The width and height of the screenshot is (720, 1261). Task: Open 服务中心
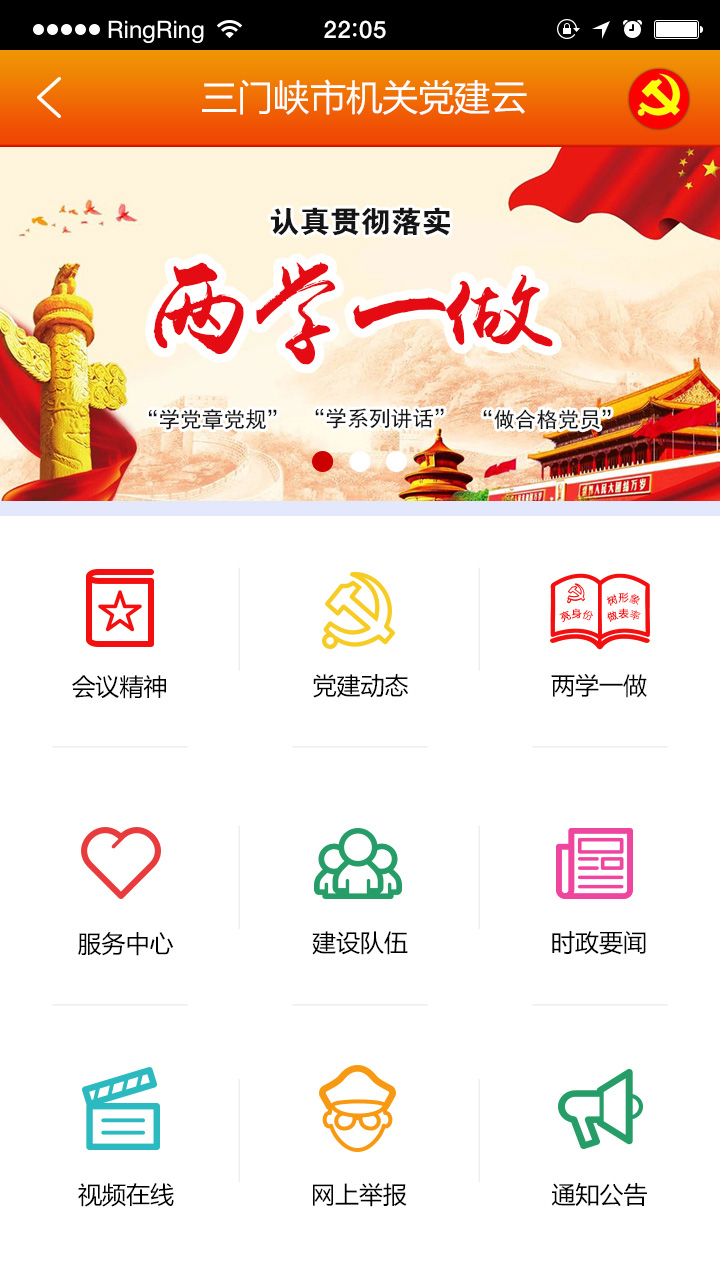122,888
